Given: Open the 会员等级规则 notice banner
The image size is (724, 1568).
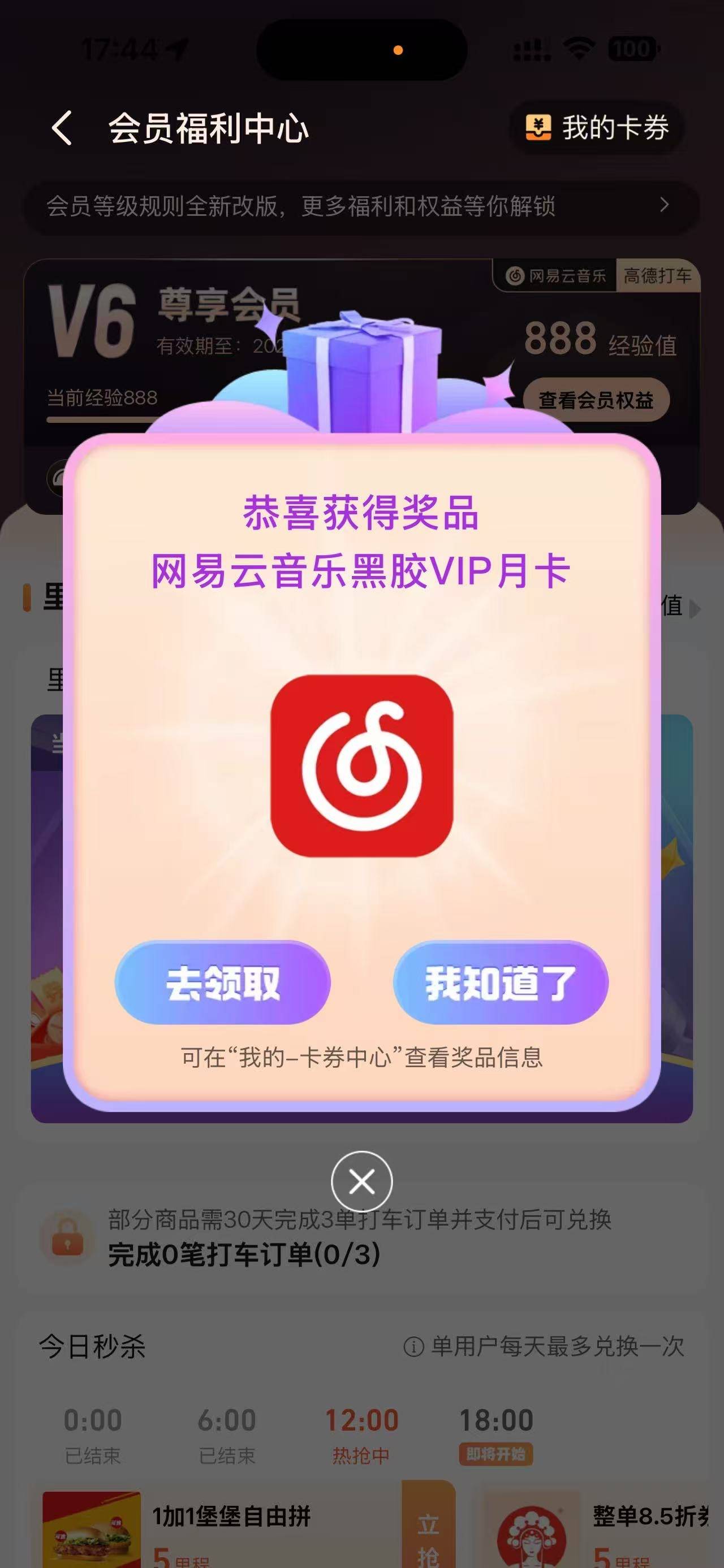Looking at the screenshot, I should 361,206.
